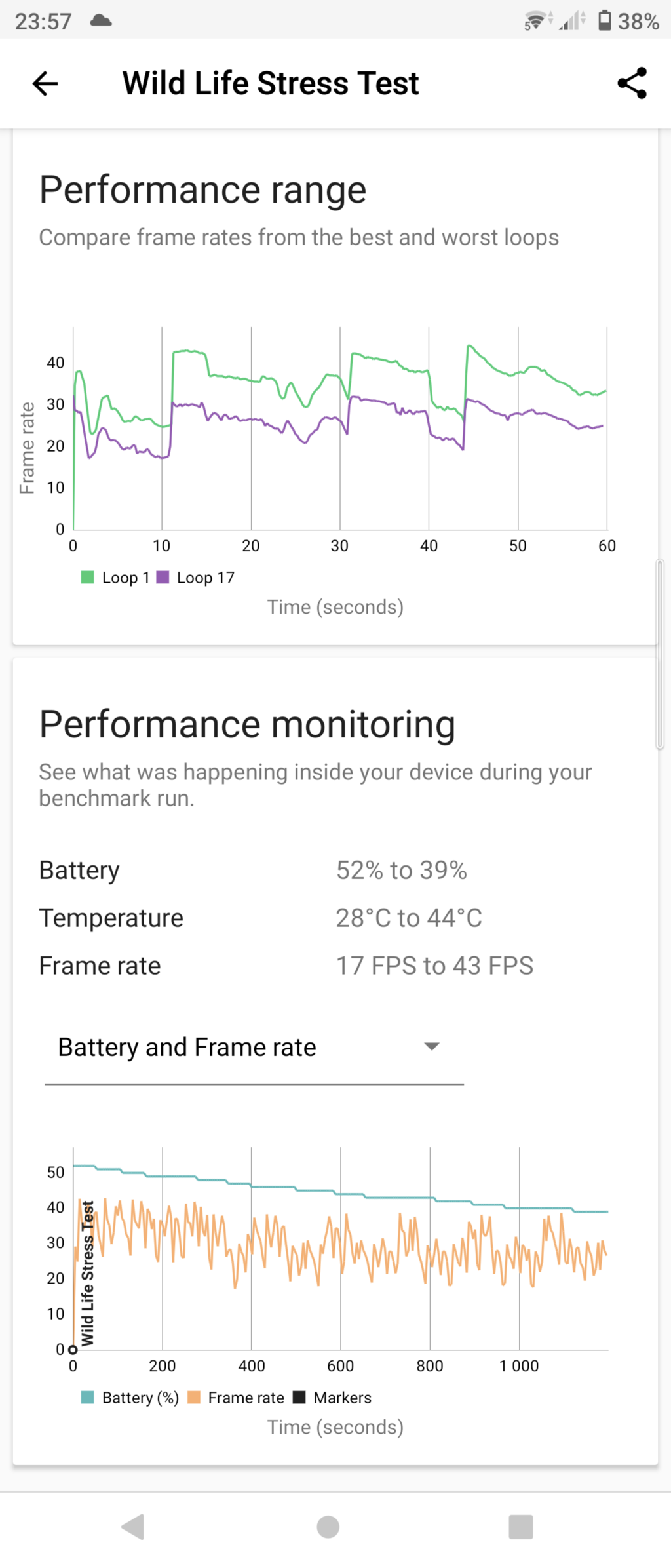Go to the home screen
This screenshot has width=671, height=1568.
(x=328, y=1527)
